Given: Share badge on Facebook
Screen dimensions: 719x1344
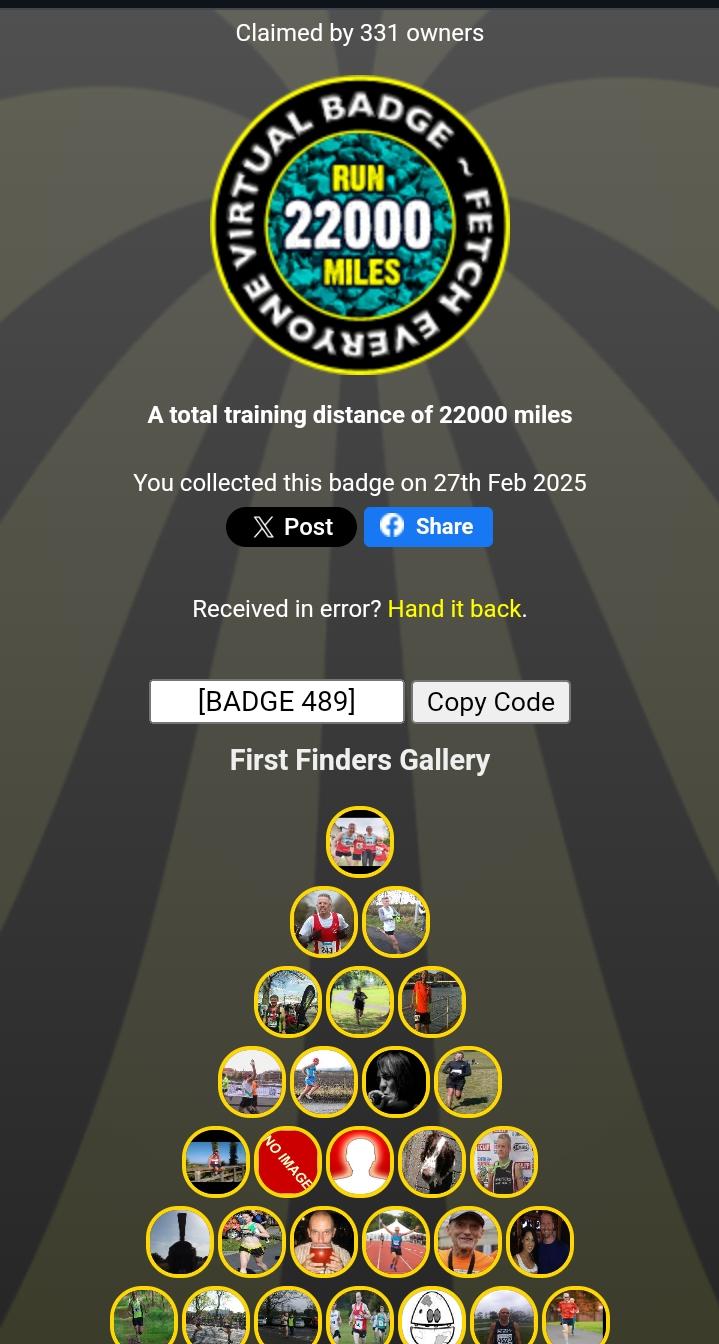Looking at the screenshot, I should coord(428,527).
